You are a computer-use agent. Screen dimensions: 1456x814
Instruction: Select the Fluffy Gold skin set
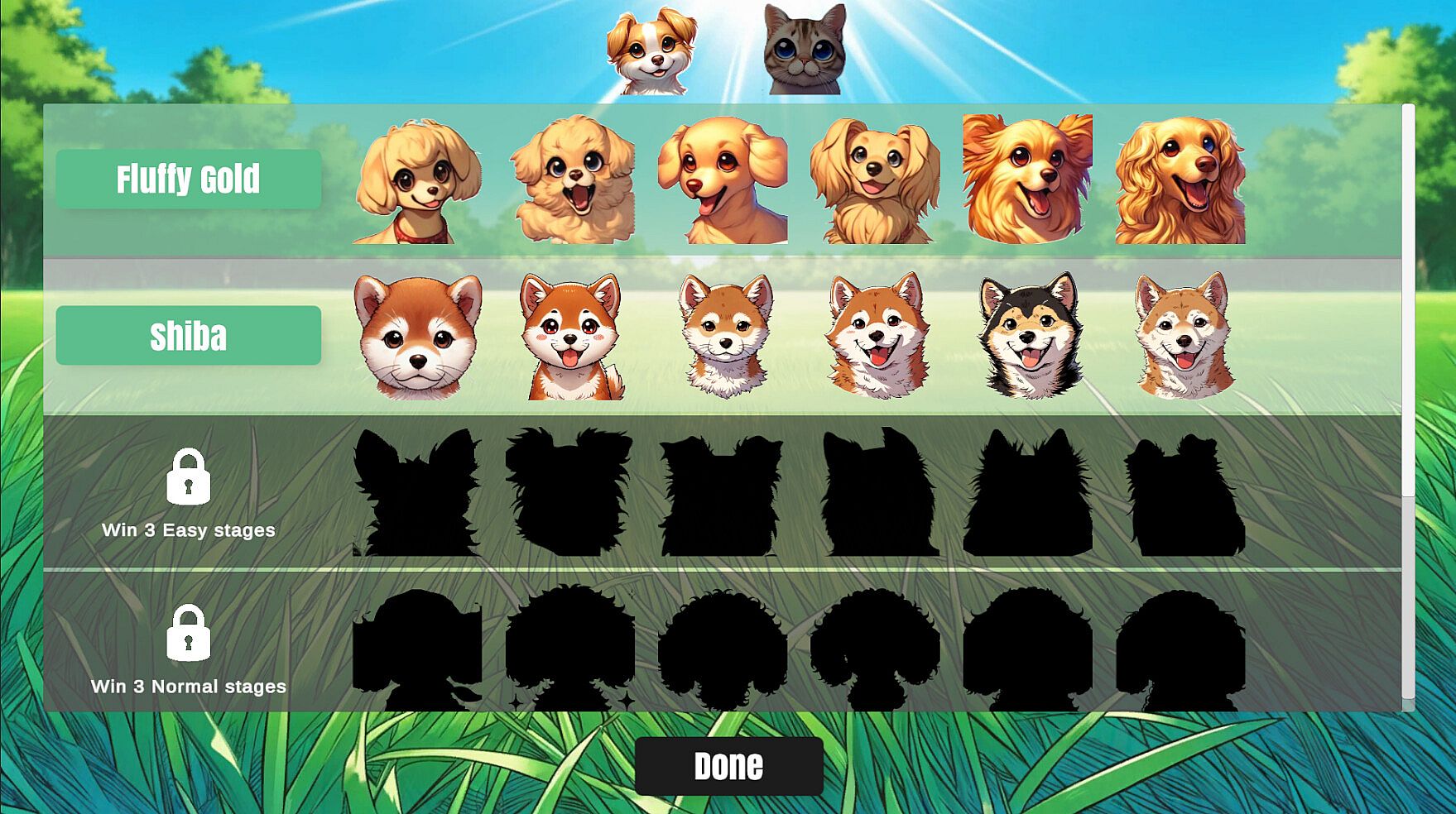click(188, 179)
